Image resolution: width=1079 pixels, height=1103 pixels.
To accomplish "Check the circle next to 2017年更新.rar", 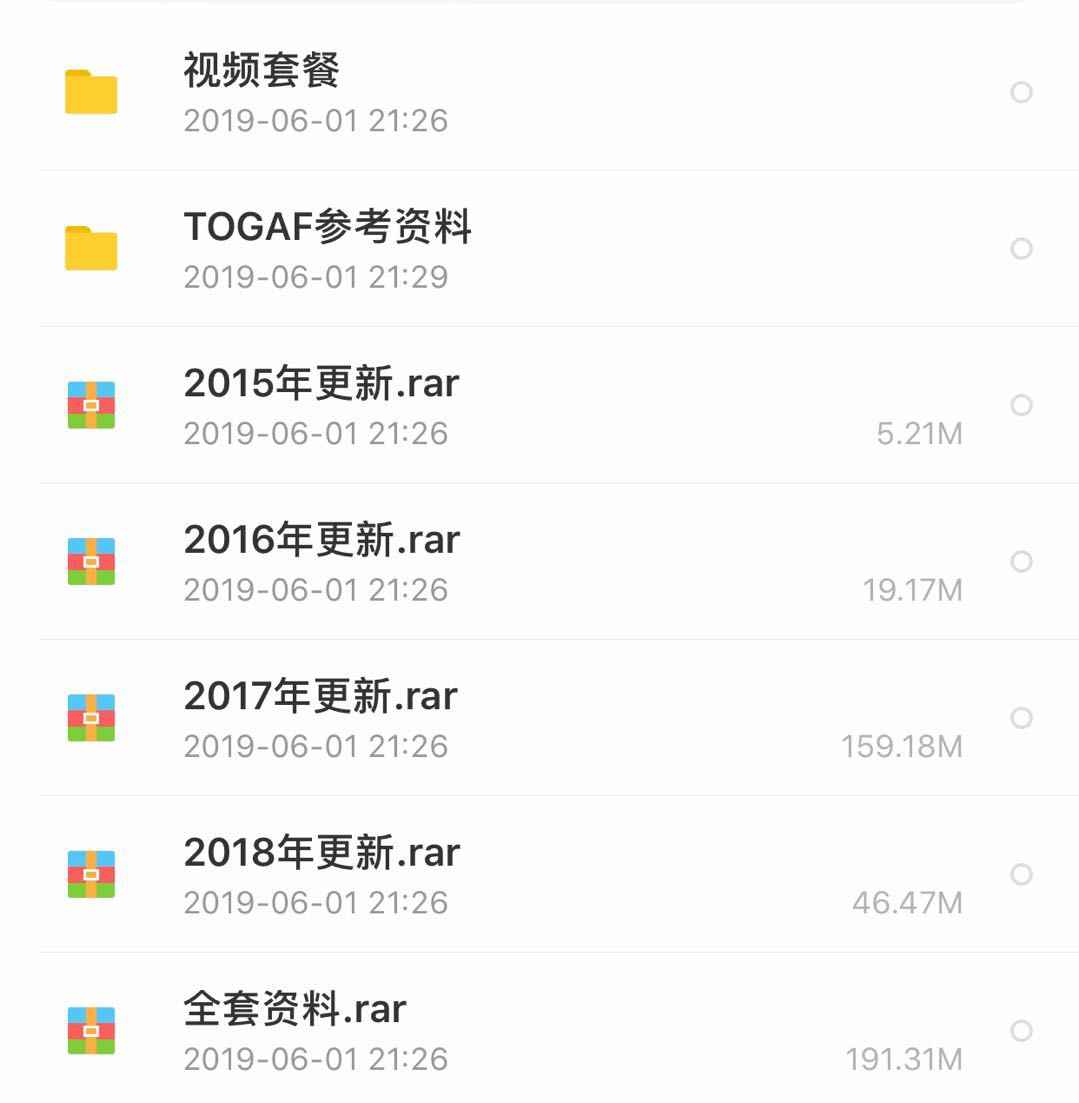I will 1021,718.
